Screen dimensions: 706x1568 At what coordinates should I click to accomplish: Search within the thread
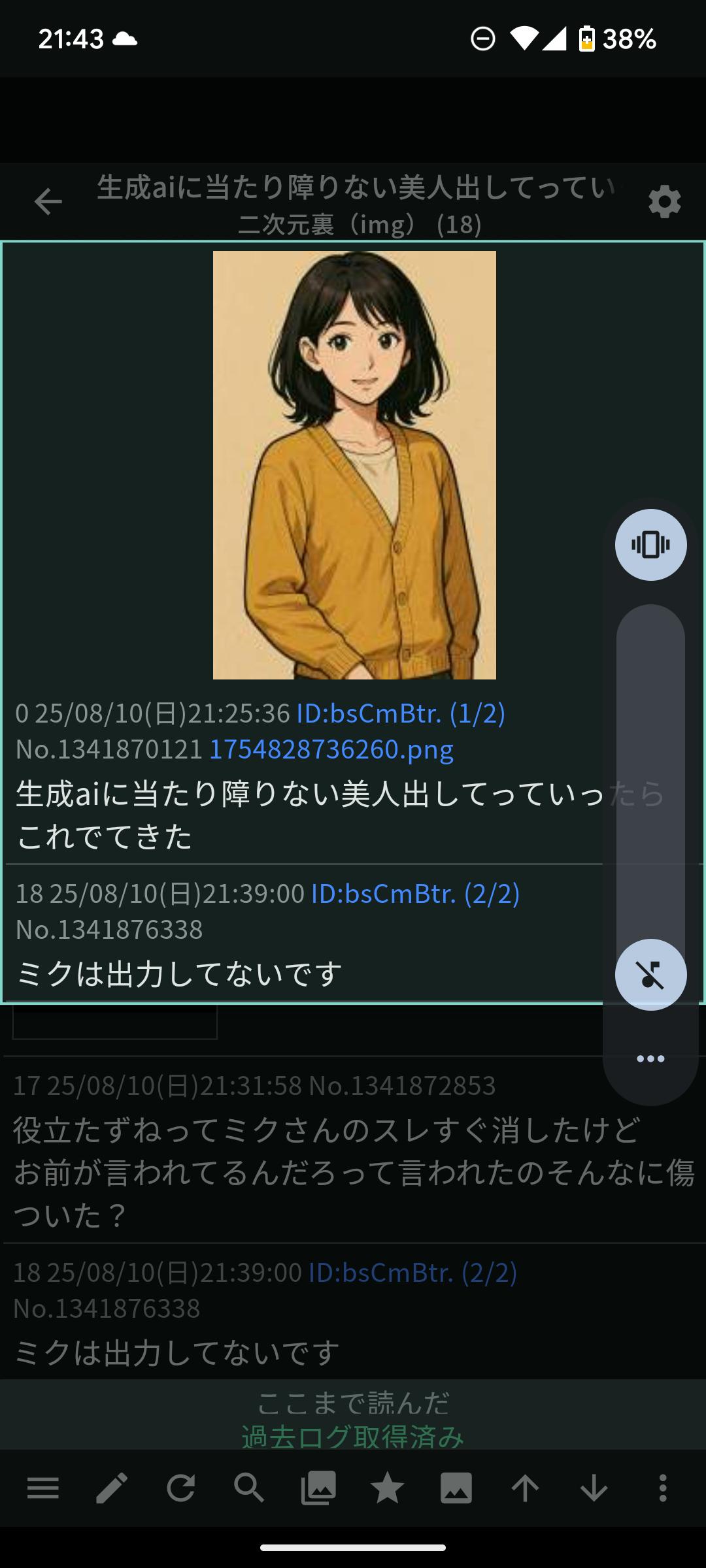tap(250, 1489)
